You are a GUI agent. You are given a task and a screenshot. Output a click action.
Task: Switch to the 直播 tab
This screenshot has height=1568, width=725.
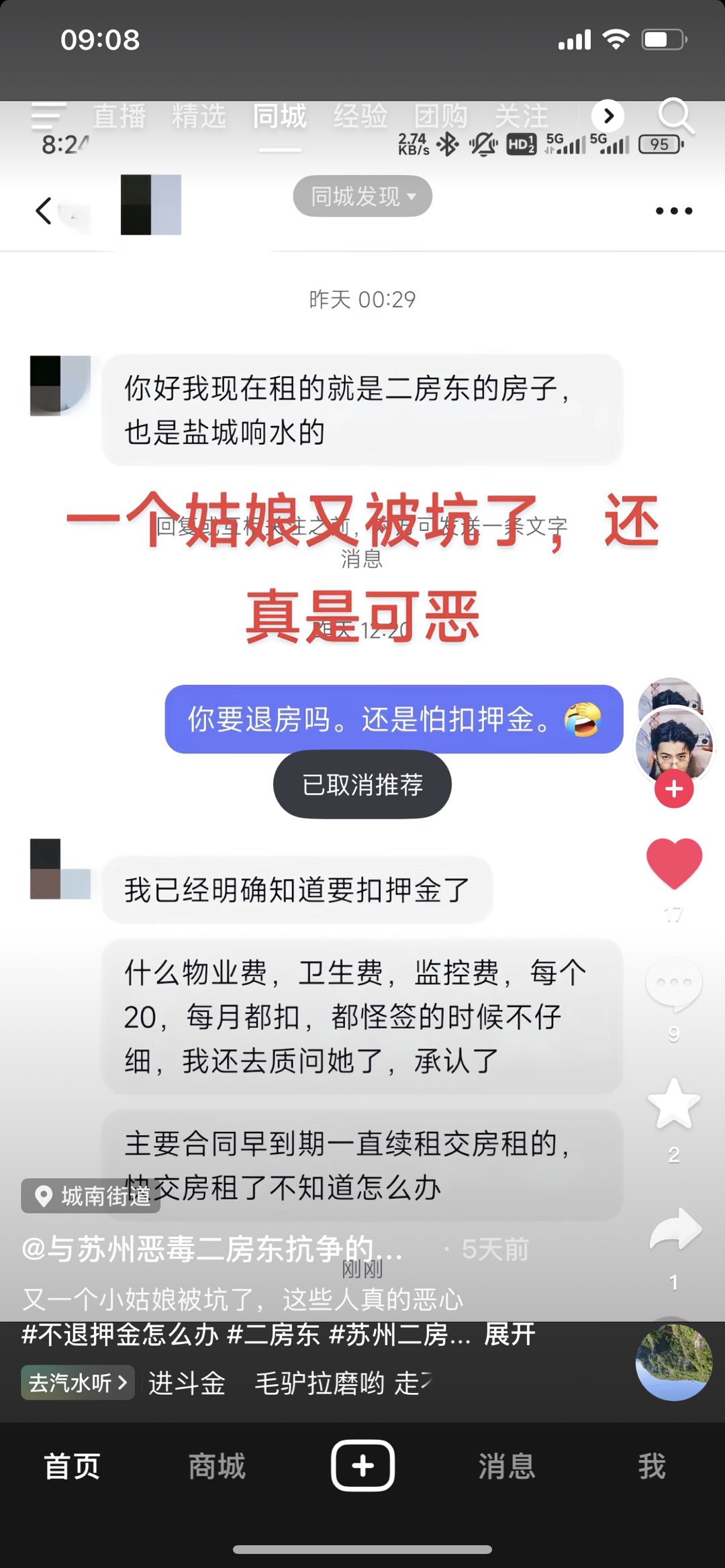pos(119,116)
